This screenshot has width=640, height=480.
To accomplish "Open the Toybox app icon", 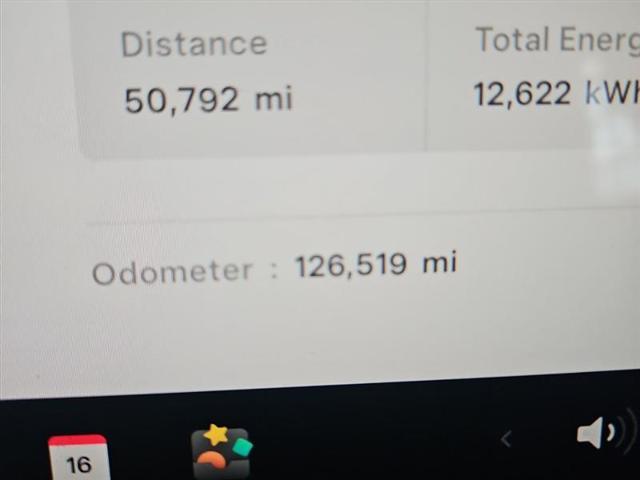I will tap(221, 452).
